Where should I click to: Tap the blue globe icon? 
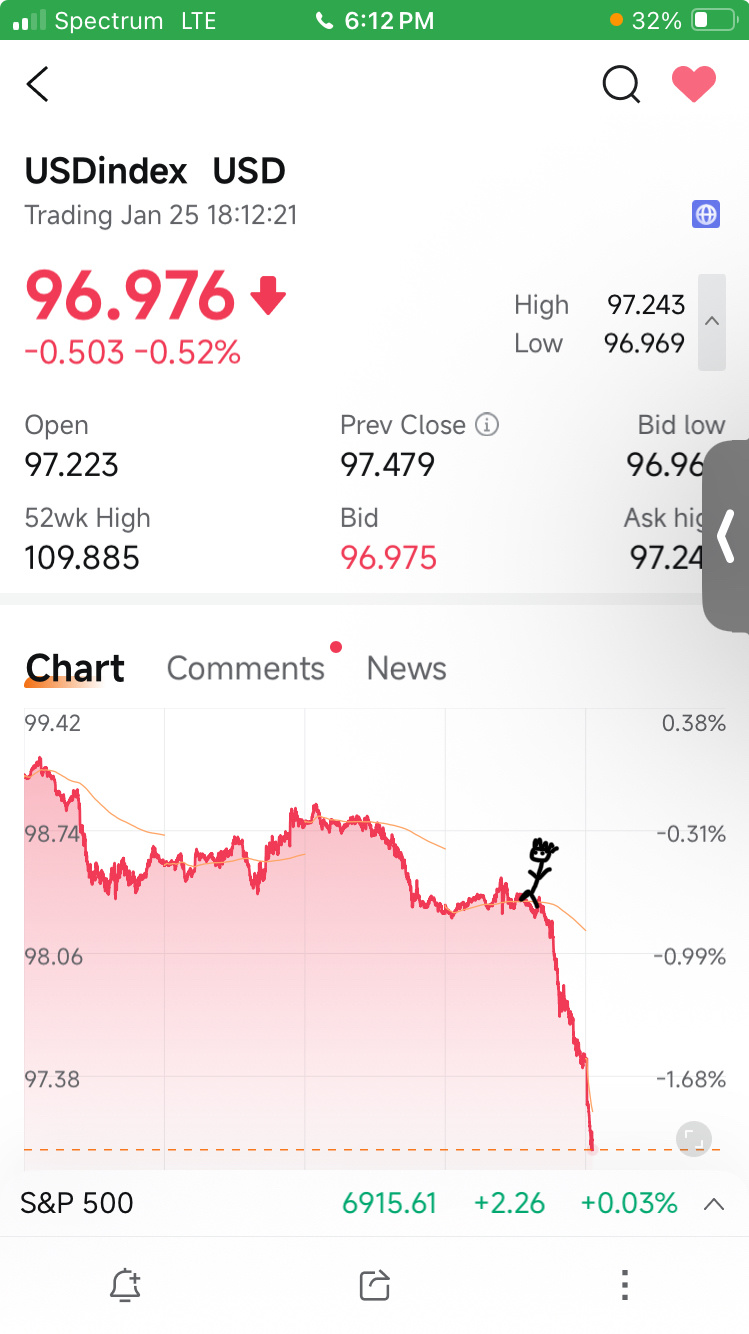(706, 214)
